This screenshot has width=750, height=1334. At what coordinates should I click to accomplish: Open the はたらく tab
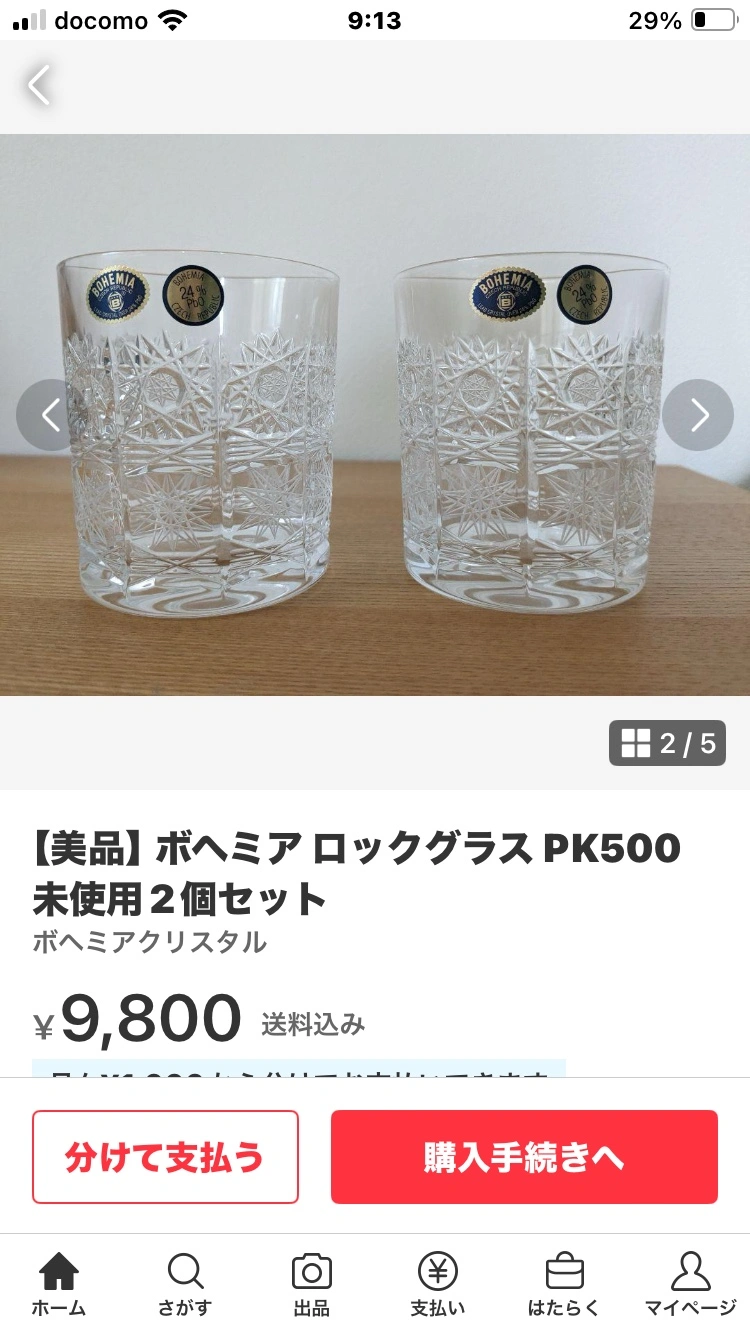click(x=564, y=1284)
